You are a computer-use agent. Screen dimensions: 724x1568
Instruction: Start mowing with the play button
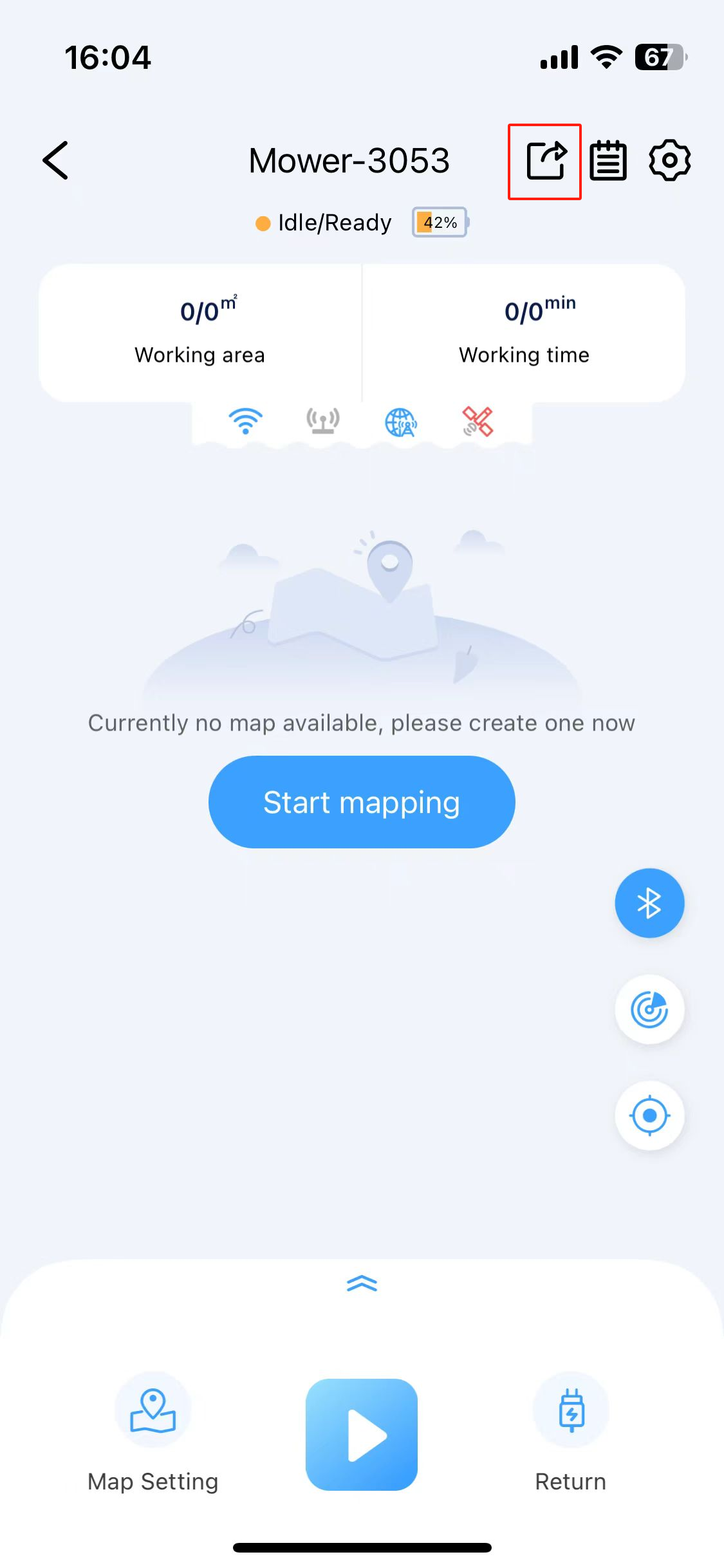point(362,1435)
